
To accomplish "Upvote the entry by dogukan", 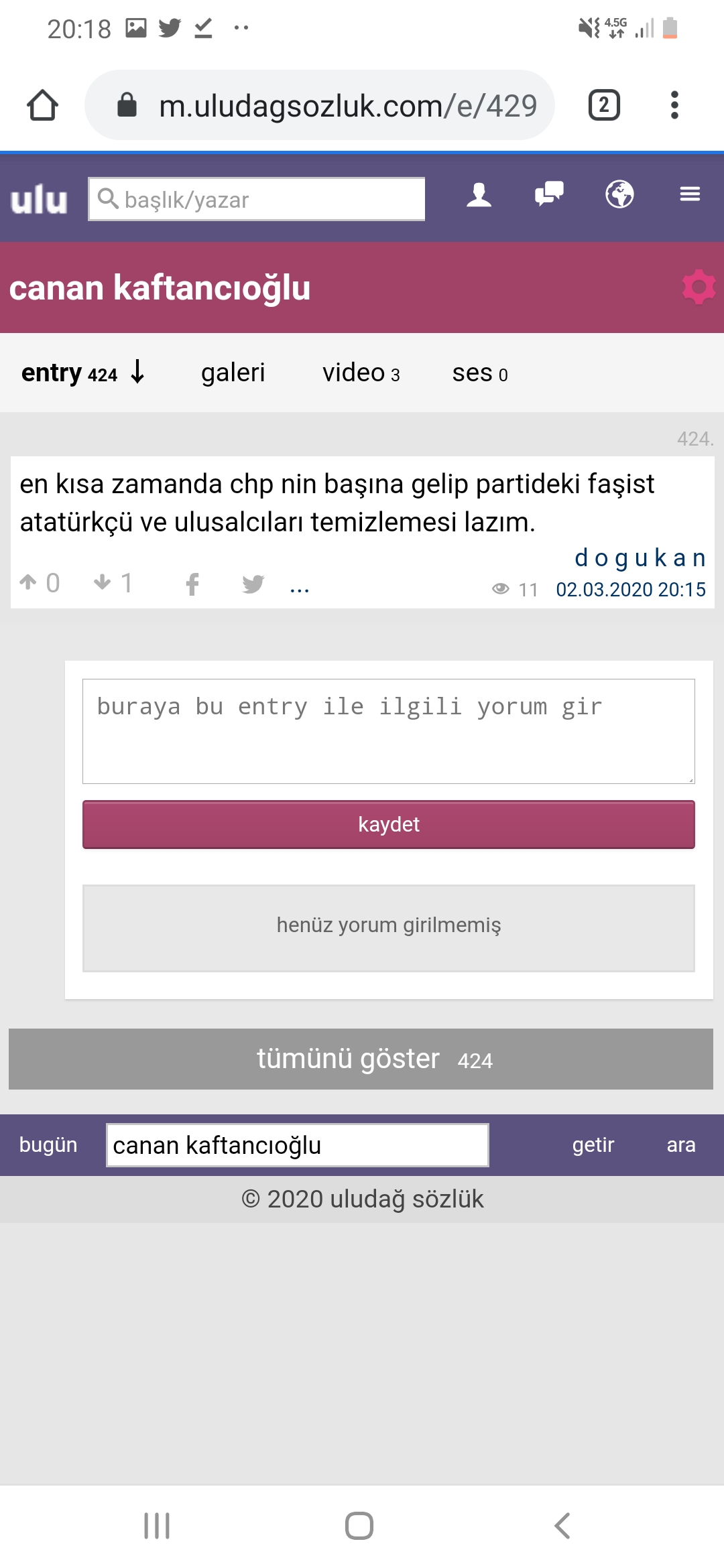I will [x=28, y=582].
